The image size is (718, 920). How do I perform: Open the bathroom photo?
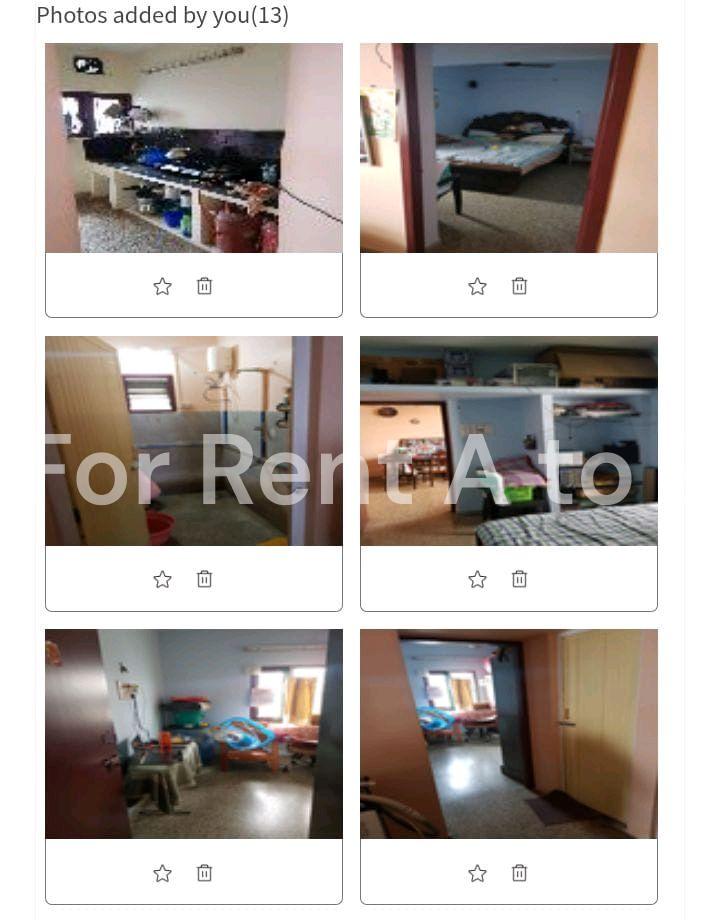194,441
